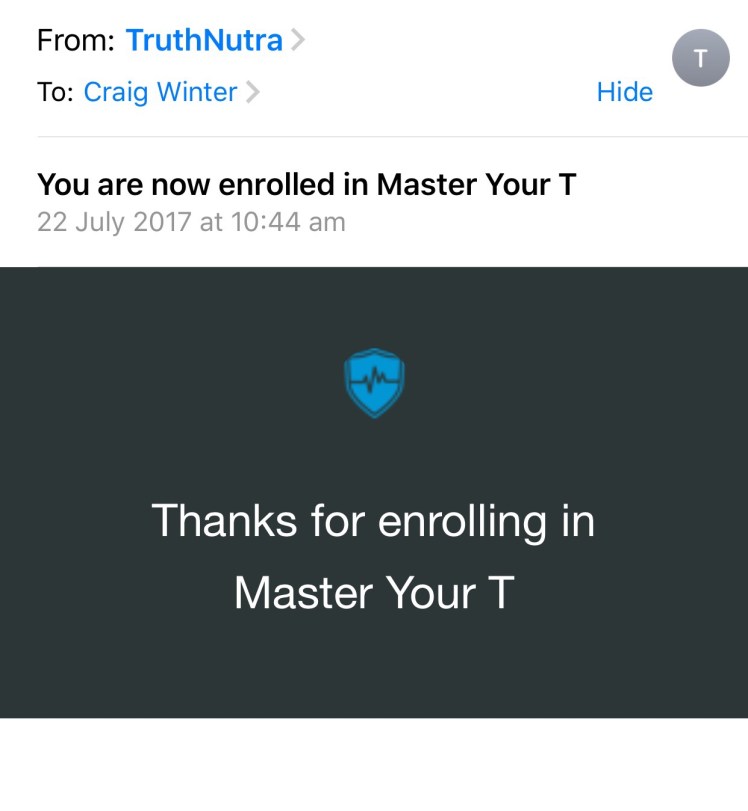Tap the gray T sender avatar

pos(701,58)
